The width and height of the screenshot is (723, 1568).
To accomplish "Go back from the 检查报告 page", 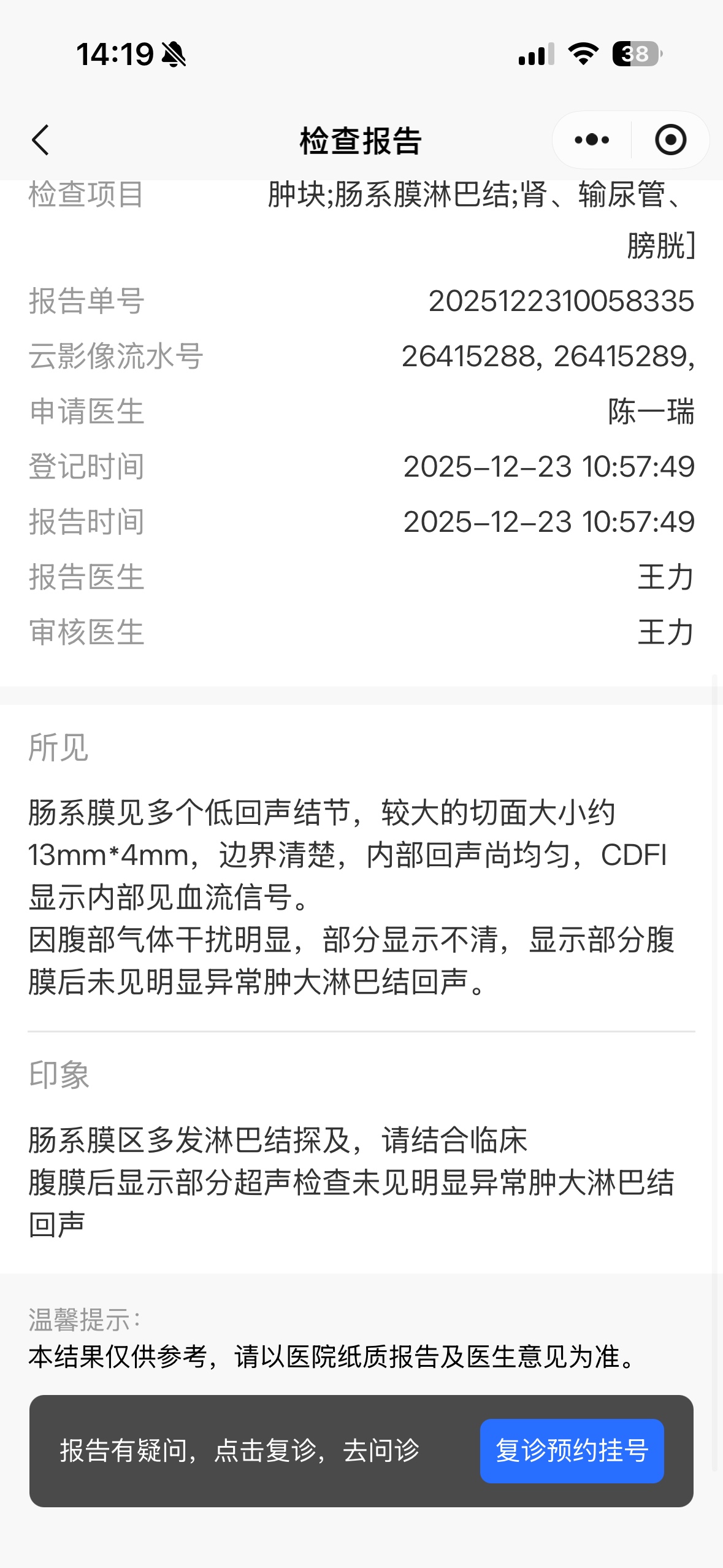I will 40,140.
